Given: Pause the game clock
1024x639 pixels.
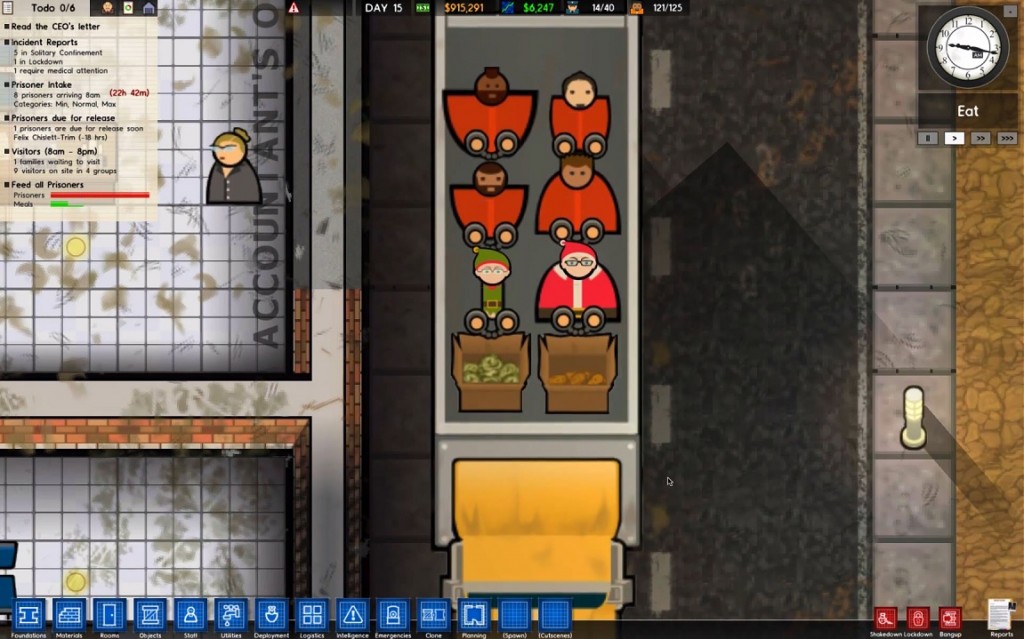Looking at the screenshot, I should coord(928,138).
